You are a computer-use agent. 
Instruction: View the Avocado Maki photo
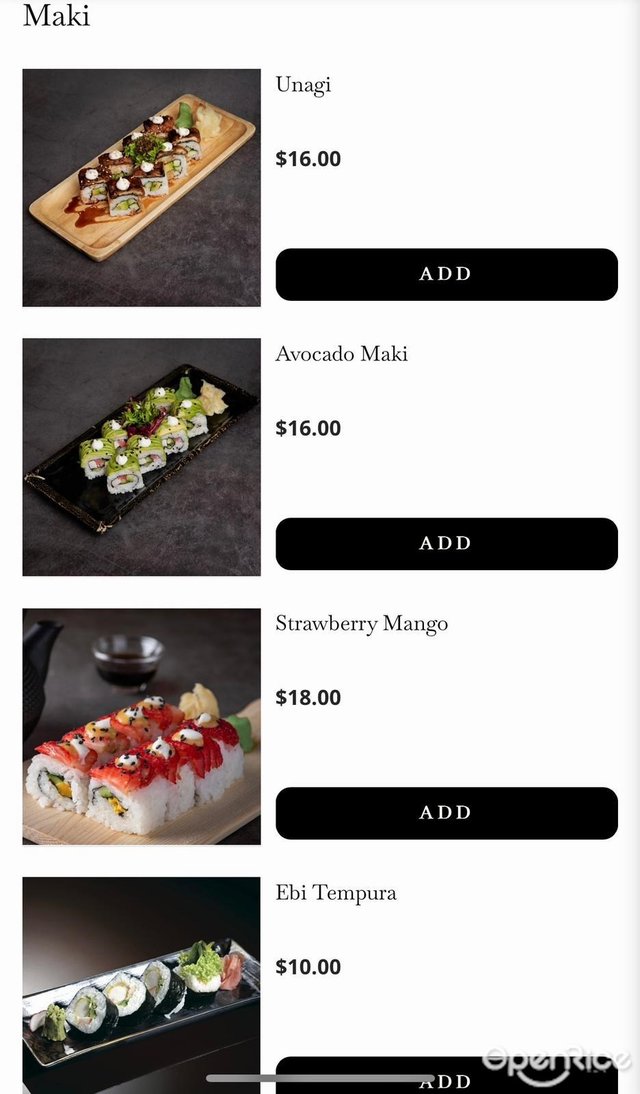coord(141,456)
